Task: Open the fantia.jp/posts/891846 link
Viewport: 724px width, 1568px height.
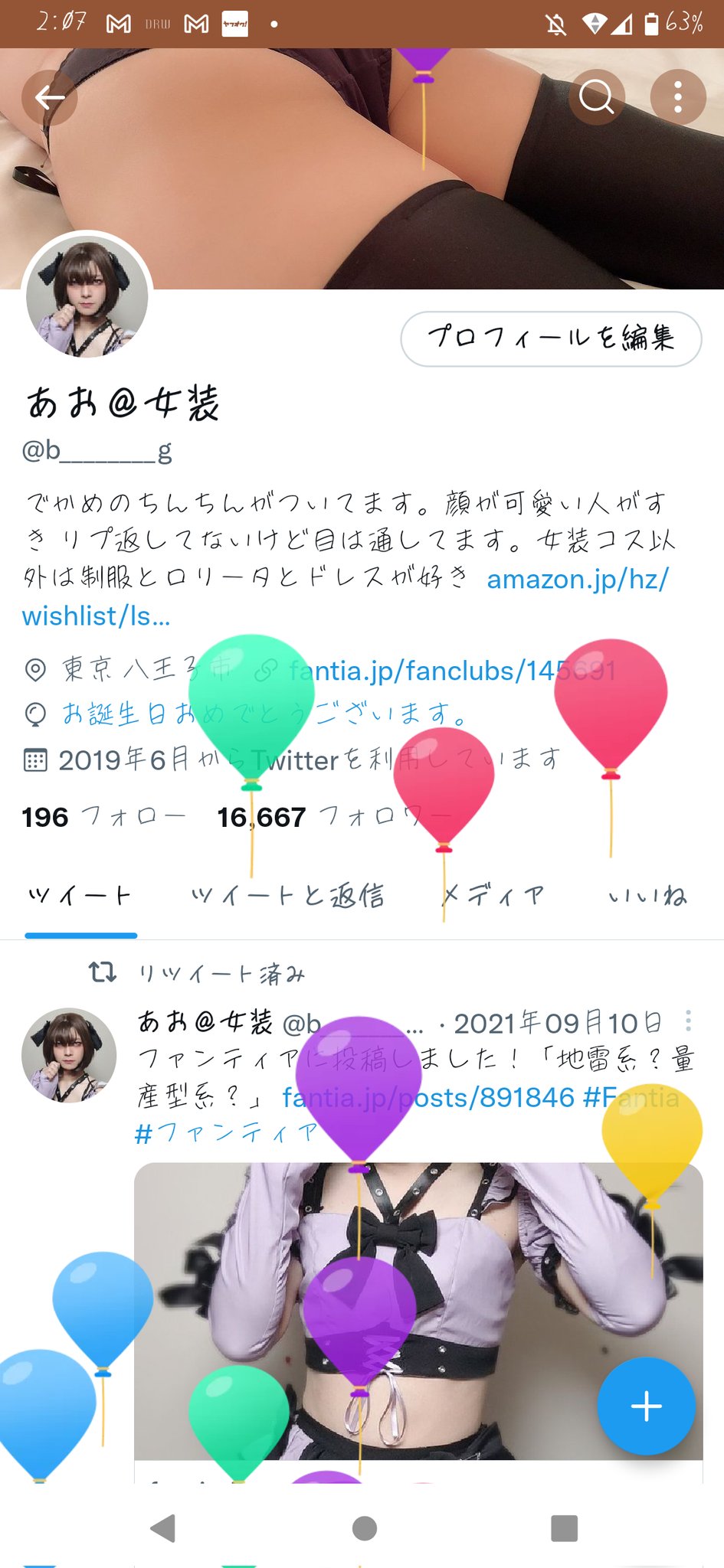Action: (428, 1098)
